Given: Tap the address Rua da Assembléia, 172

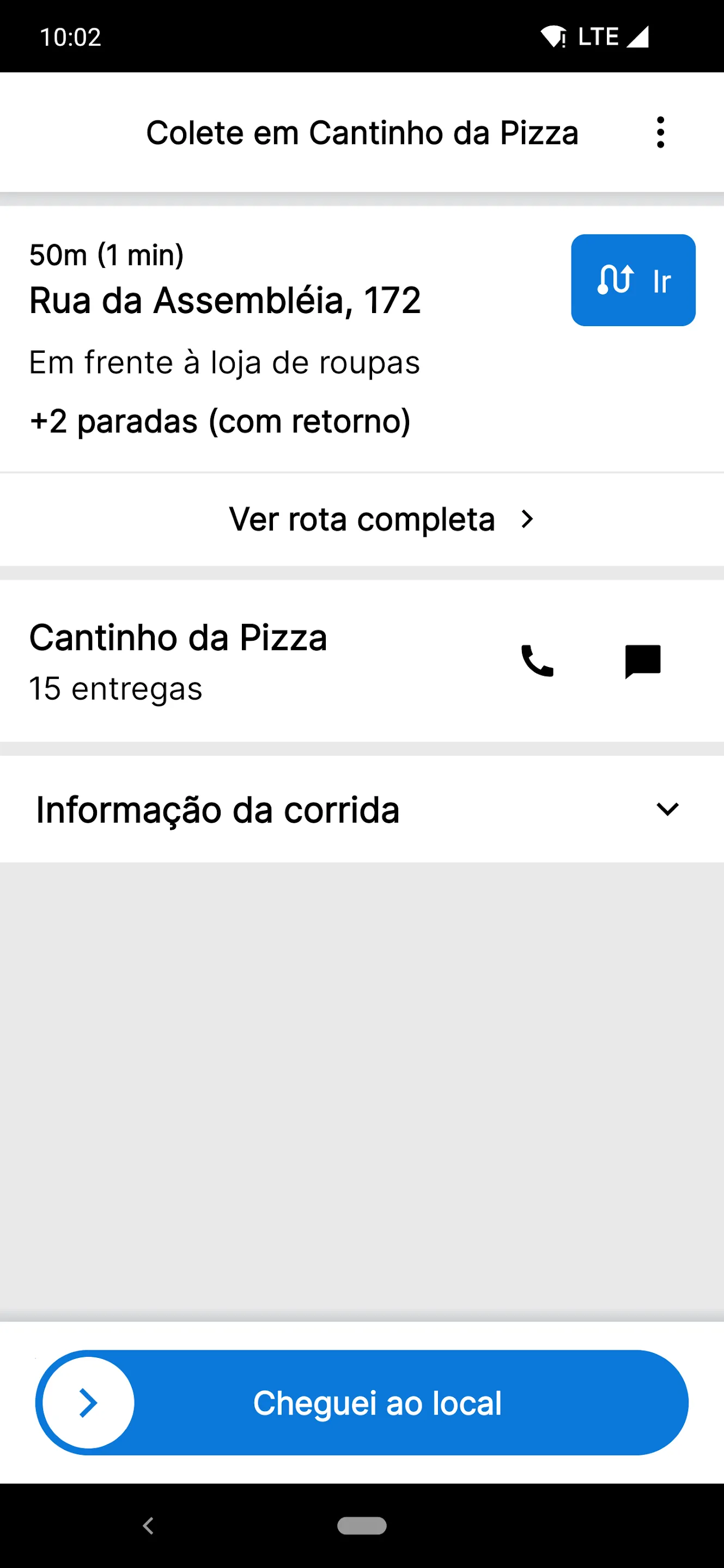Looking at the screenshot, I should pos(226,301).
